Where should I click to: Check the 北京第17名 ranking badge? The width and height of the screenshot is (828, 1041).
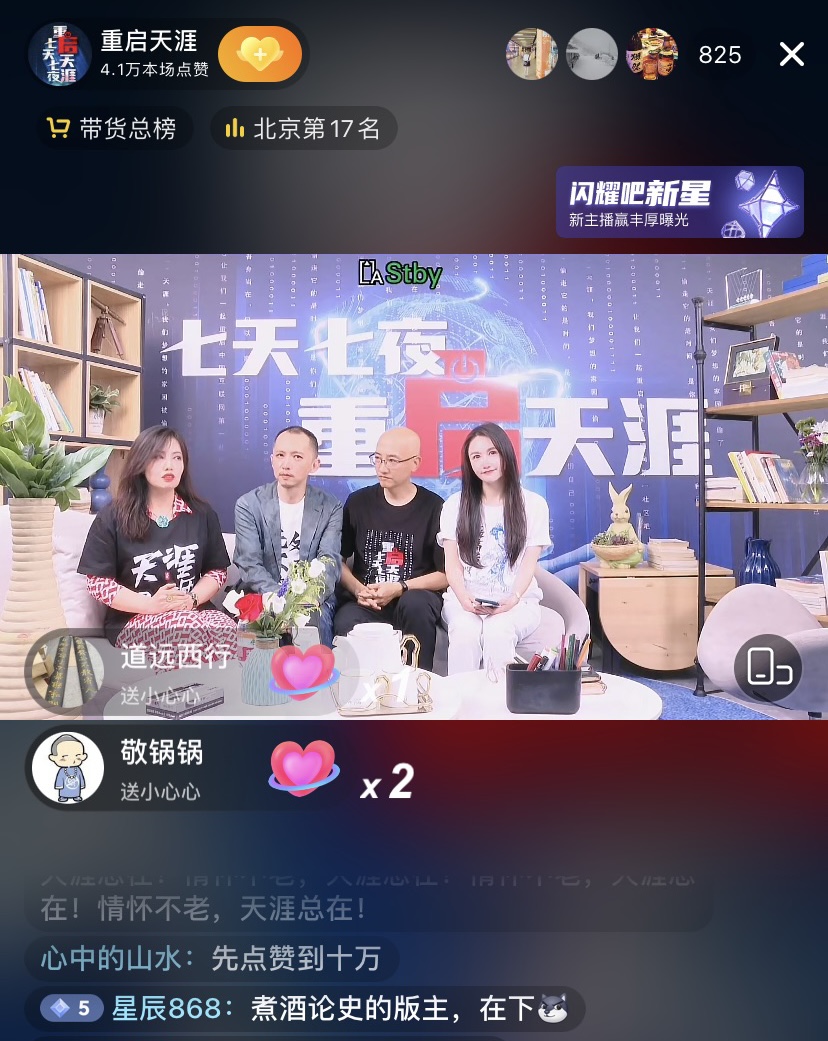click(304, 128)
